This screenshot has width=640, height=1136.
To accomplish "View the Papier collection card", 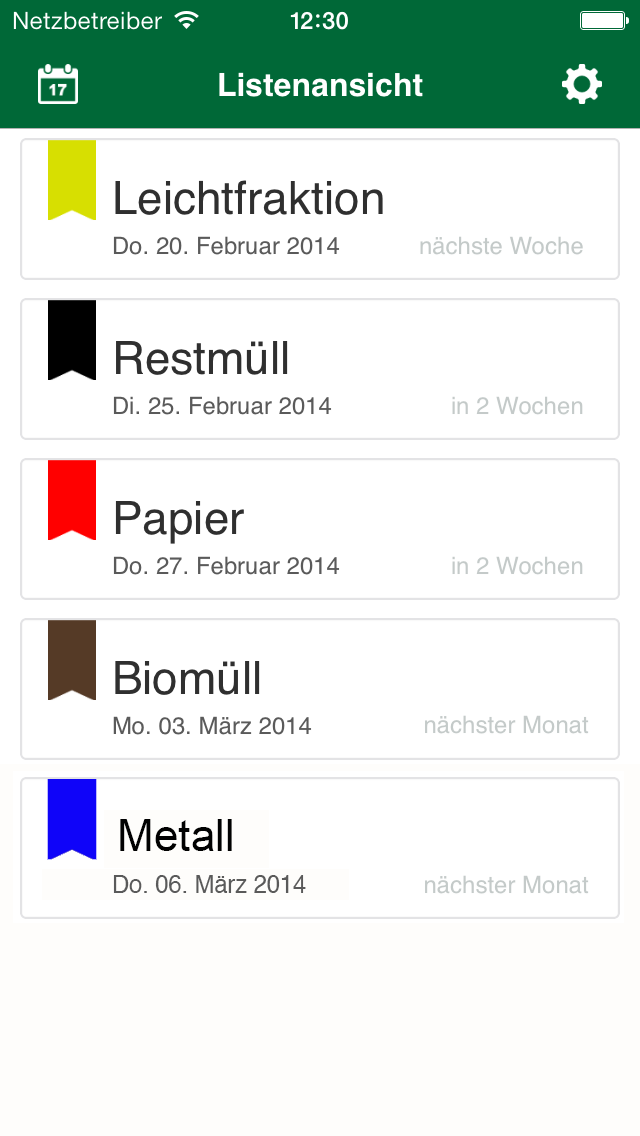I will pyautogui.click(x=320, y=529).
